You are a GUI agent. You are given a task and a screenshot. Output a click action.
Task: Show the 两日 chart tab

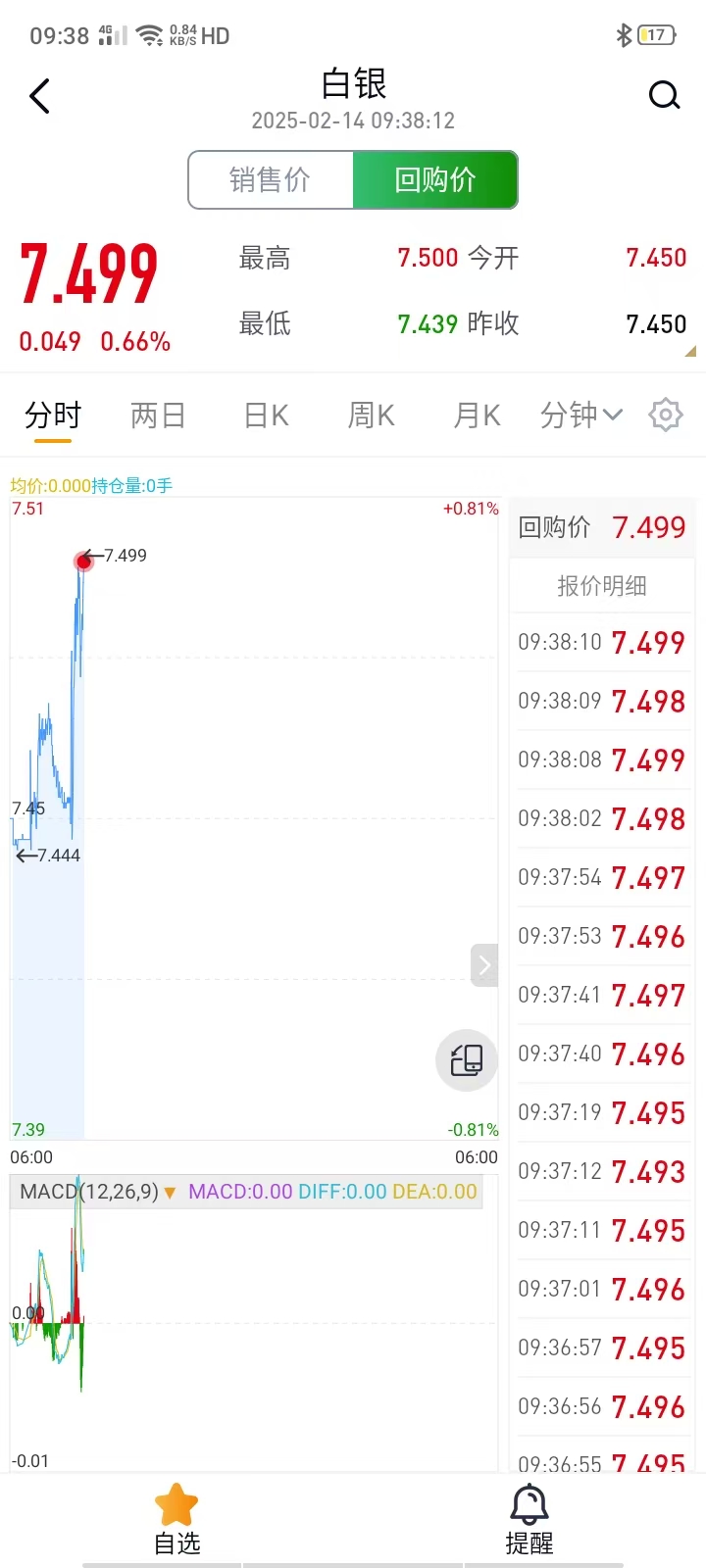pos(158,416)
